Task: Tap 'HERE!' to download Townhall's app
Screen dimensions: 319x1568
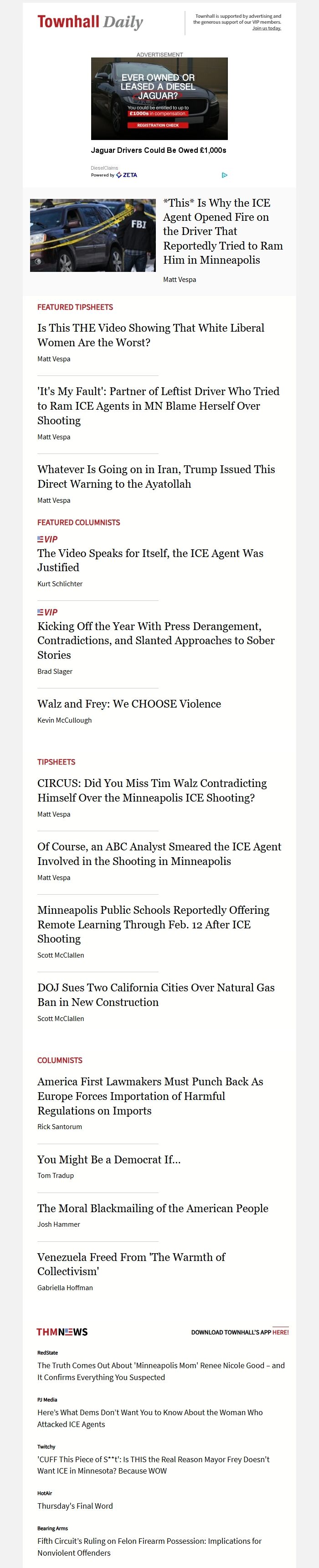Action: pyautogui.click(x=280, y=1333)
